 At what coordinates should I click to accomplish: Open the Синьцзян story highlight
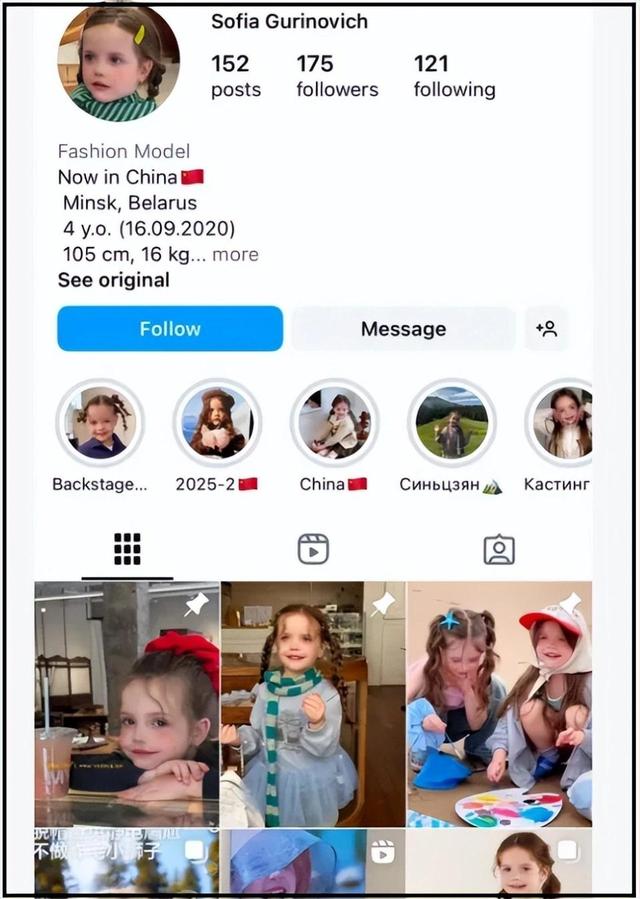451,423
